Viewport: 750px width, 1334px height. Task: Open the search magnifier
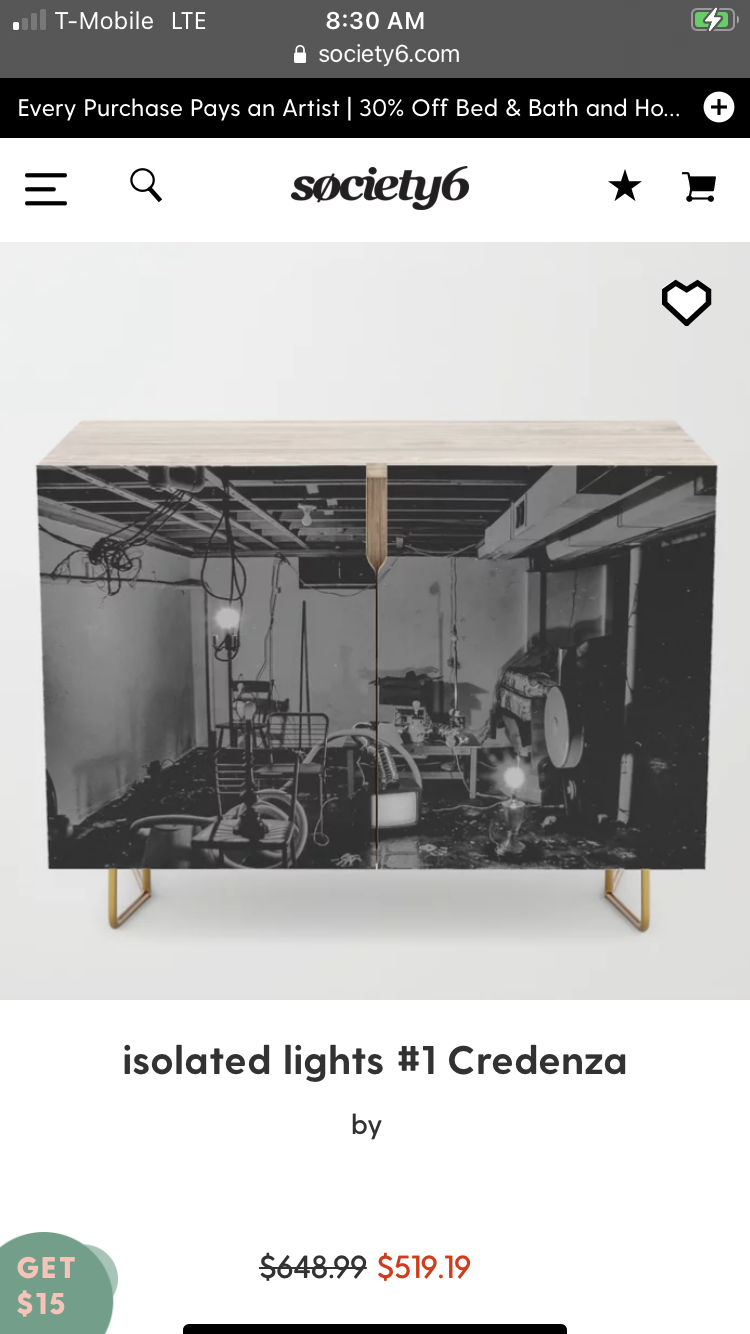[x=146, y=185]
